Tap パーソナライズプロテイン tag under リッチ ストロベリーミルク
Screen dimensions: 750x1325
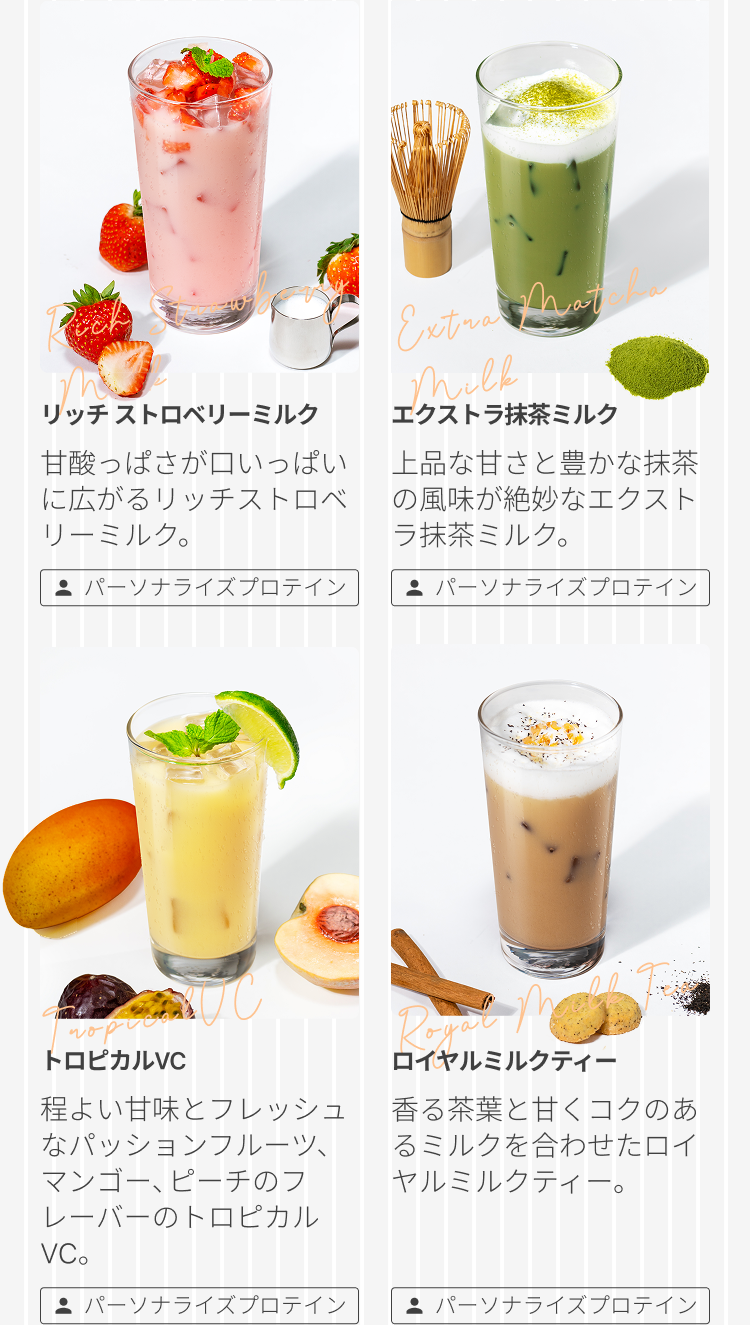point(199,588)
